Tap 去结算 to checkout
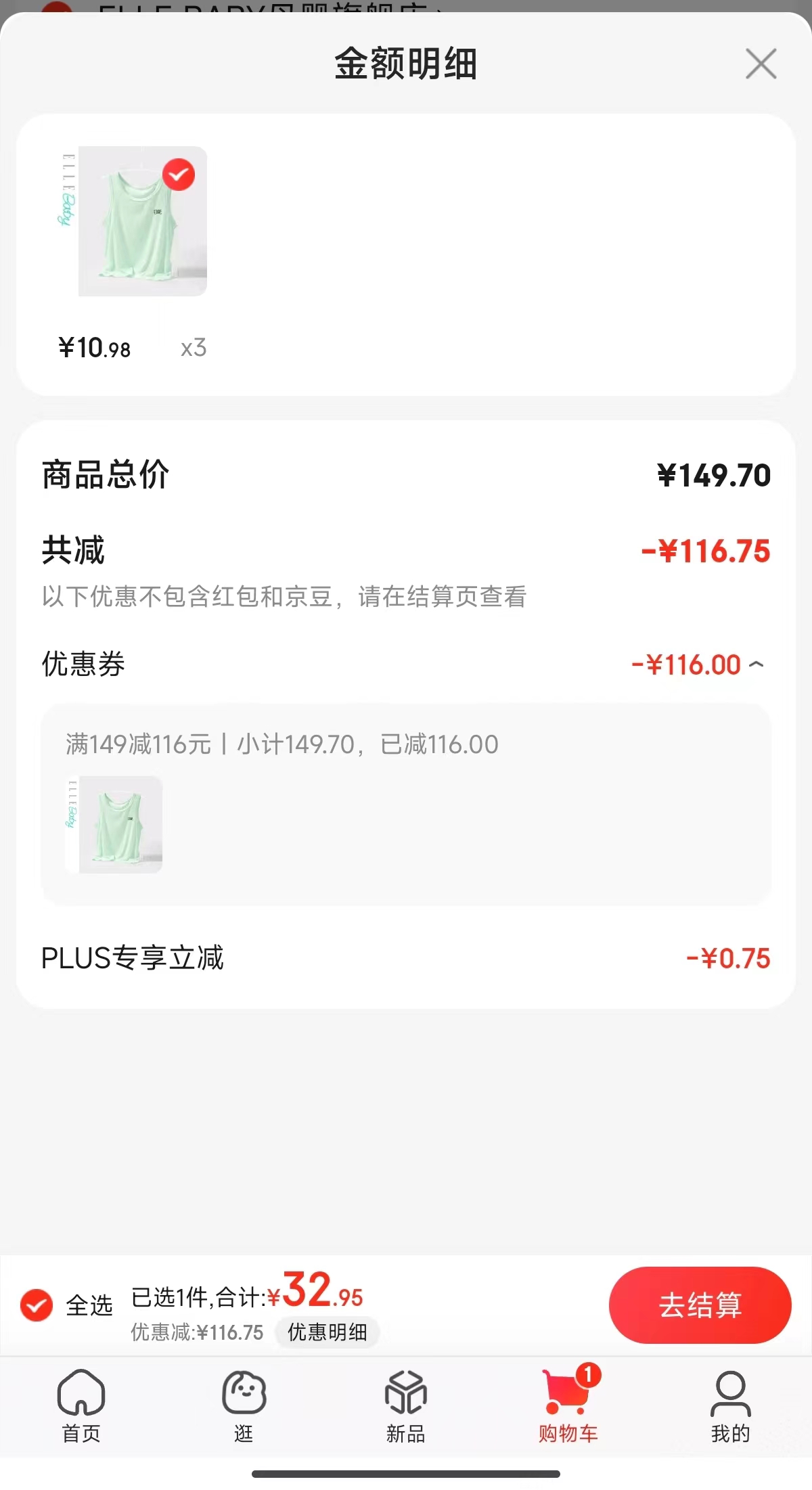The height and width of the screenshot is (1490, 812). pyautogui.click(x=700, y=1305)
